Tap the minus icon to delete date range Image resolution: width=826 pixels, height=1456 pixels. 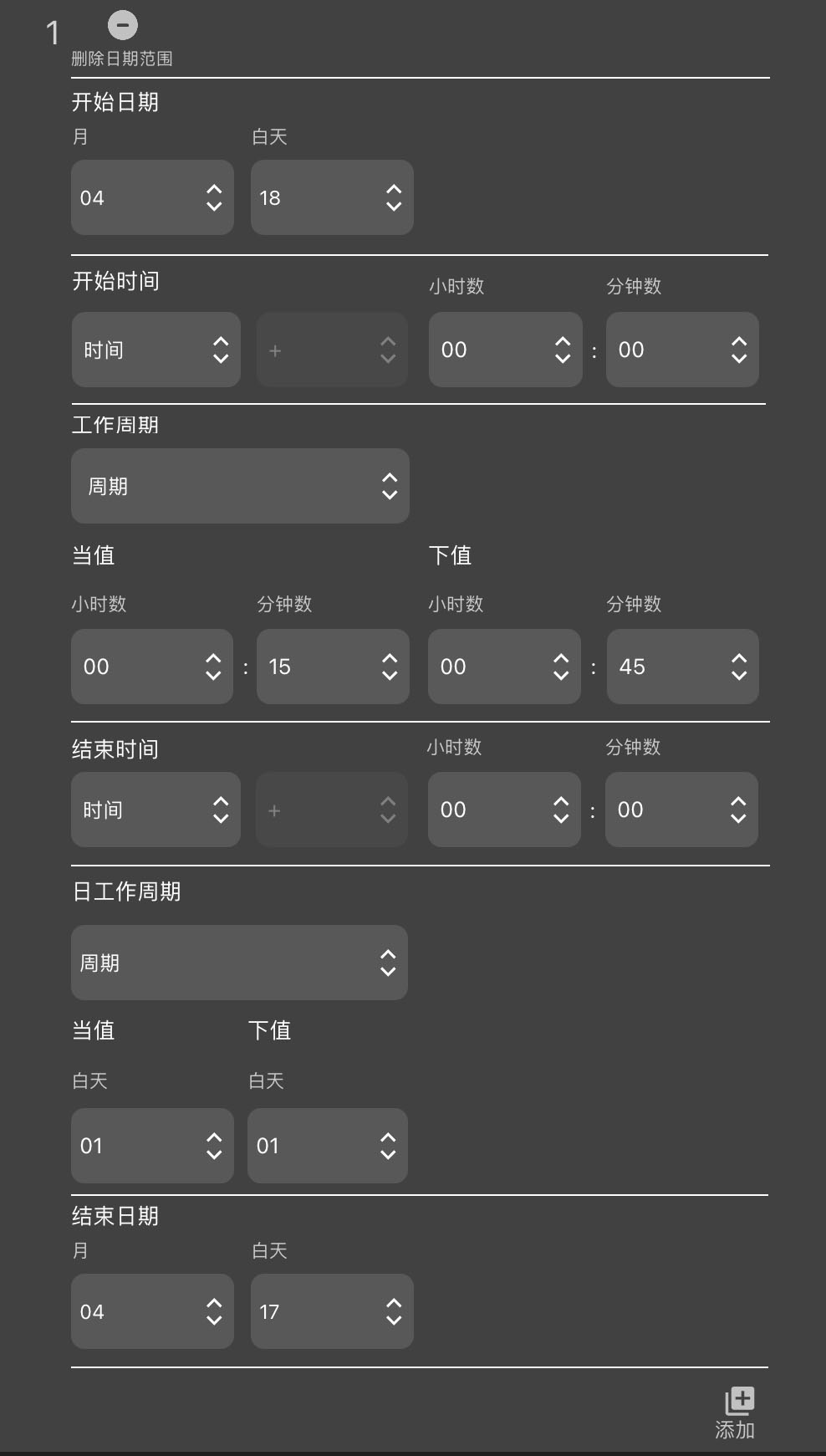123,25
